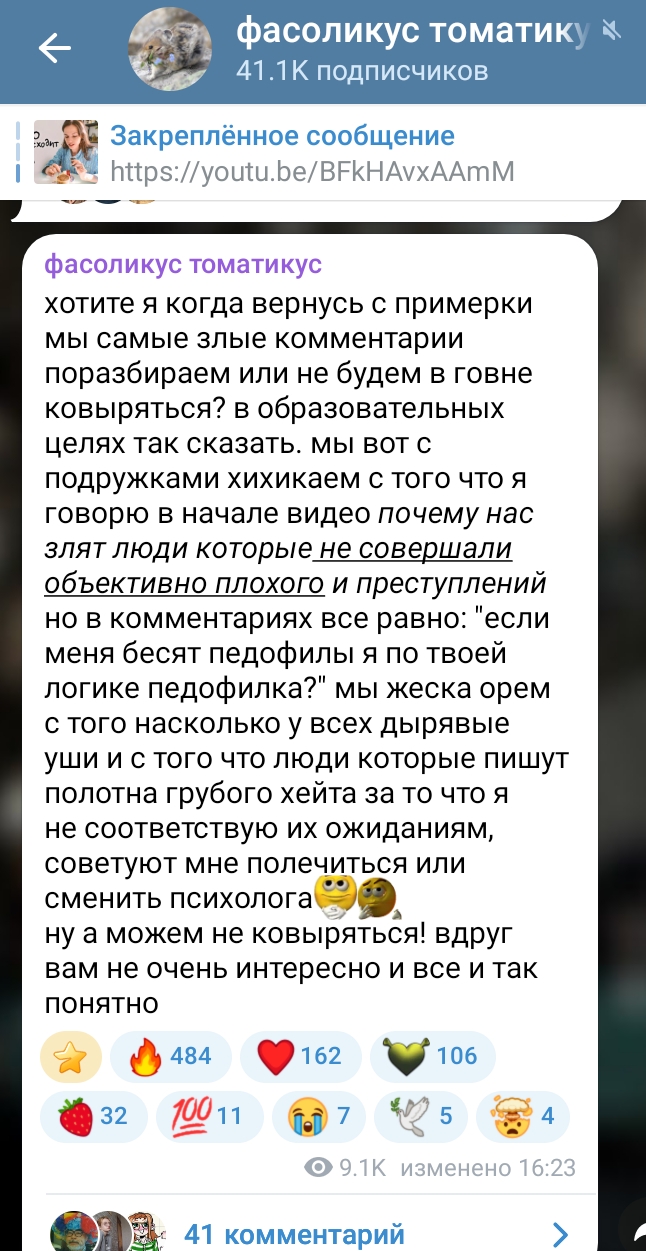The image size is (646, 1251).
Task: Select the strawberry reaction with 32
Action: pyautogui.click(x=94, y=1116)
